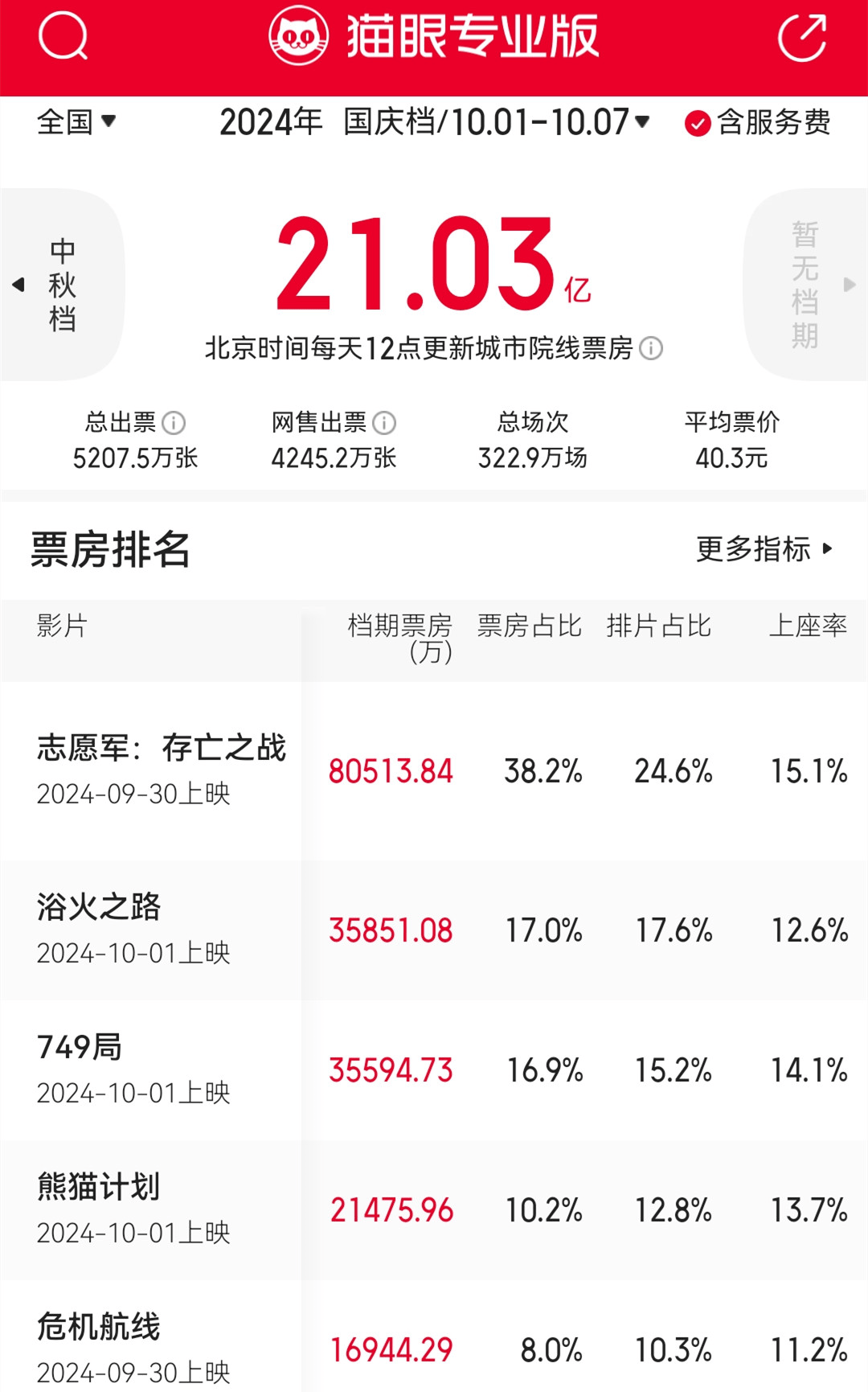Open the search icon
868x1392 pixels.
63,36
